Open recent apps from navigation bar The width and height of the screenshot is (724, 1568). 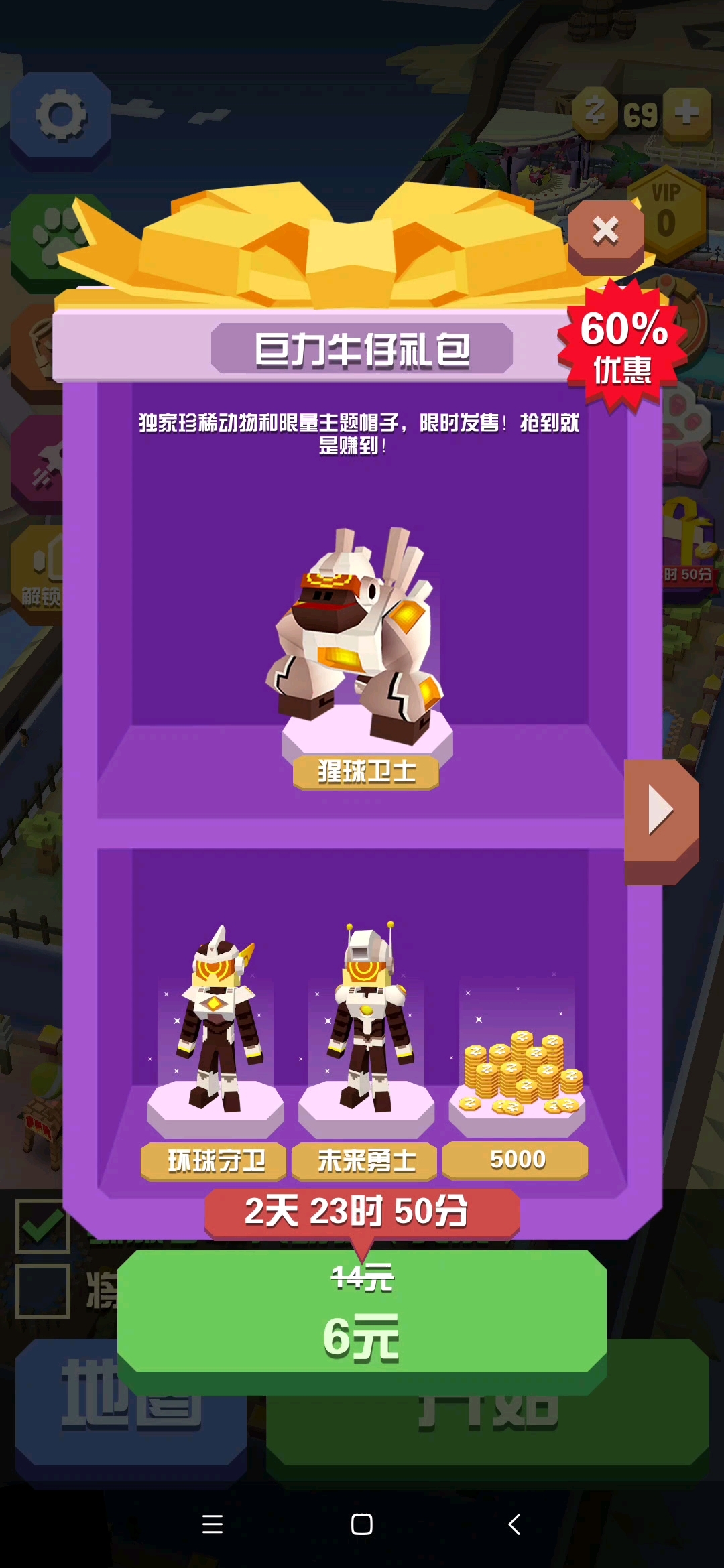(213, 1524)
